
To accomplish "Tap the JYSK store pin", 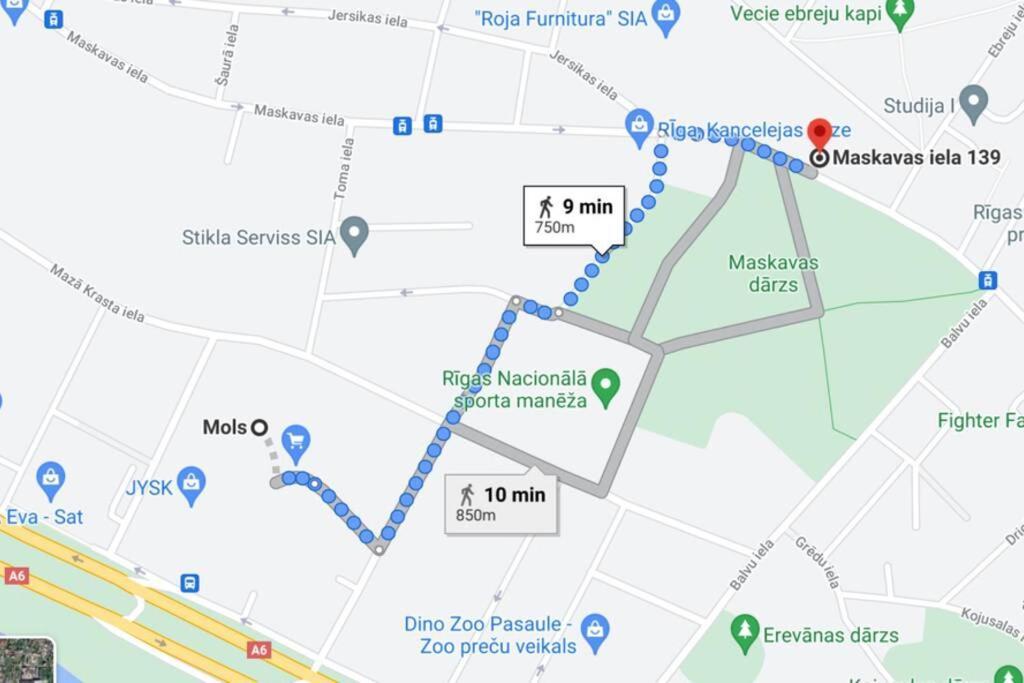I will 191,485.
